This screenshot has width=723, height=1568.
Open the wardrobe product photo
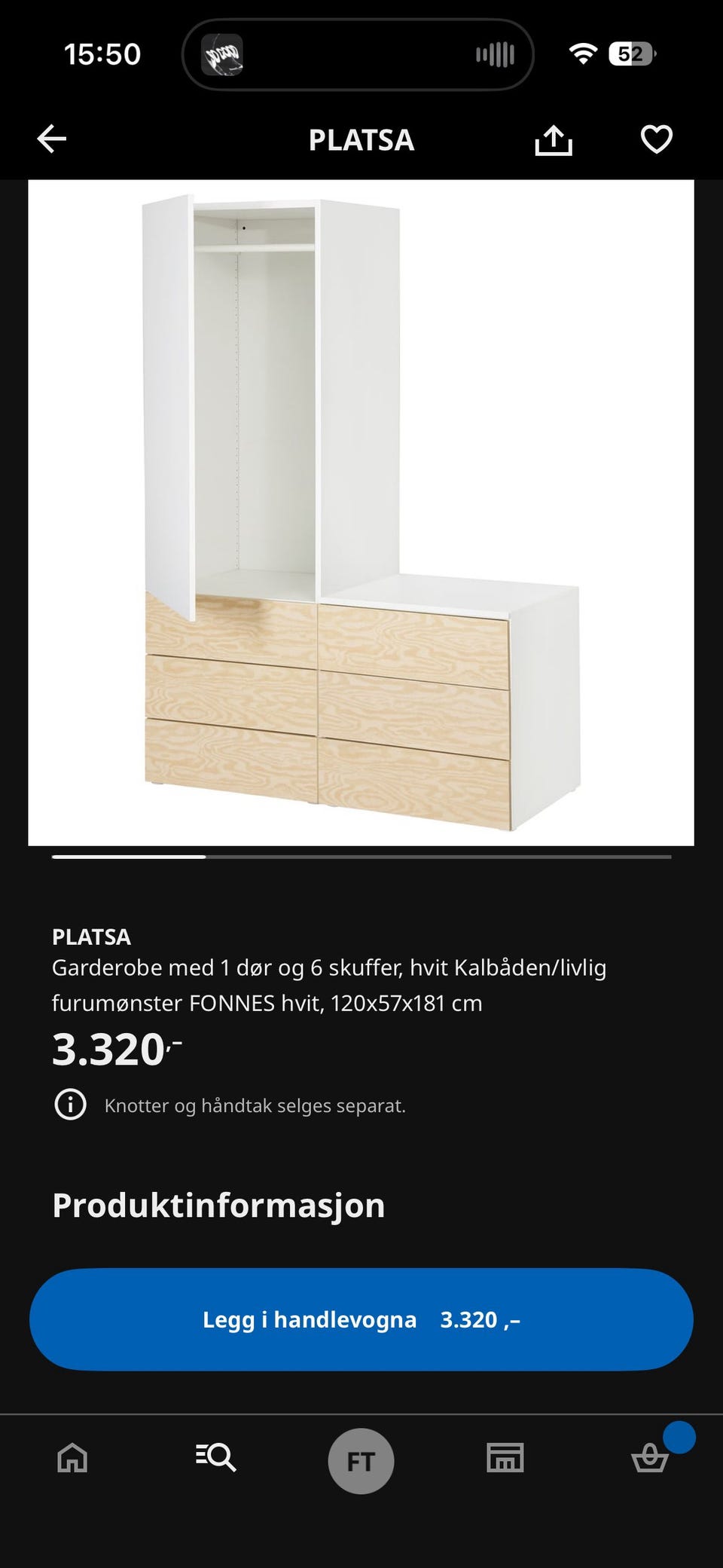click(x=361, y=512)
